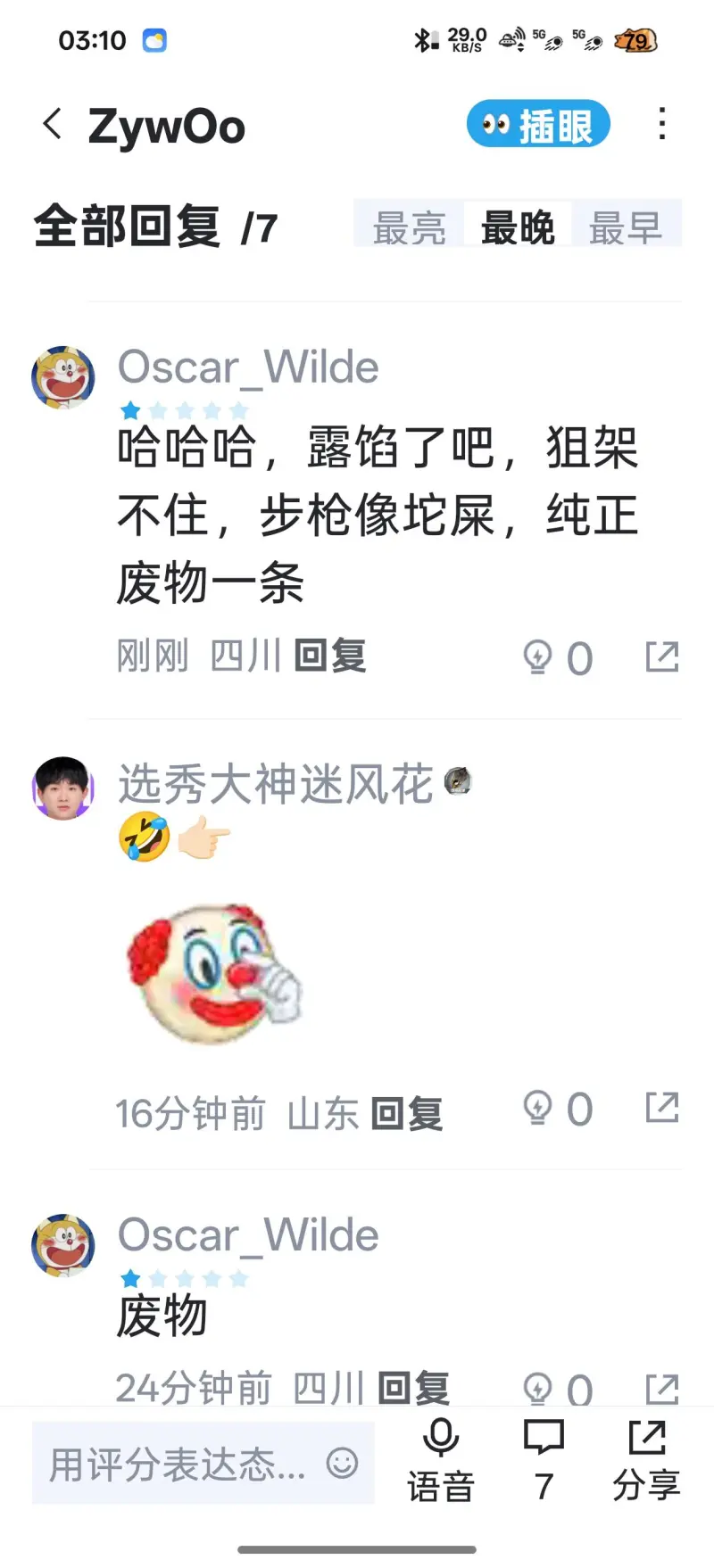Open the three-dot overflow menu
Image resolution: width=714 pixels, height=1568 pixels.
tap(661, 124)
